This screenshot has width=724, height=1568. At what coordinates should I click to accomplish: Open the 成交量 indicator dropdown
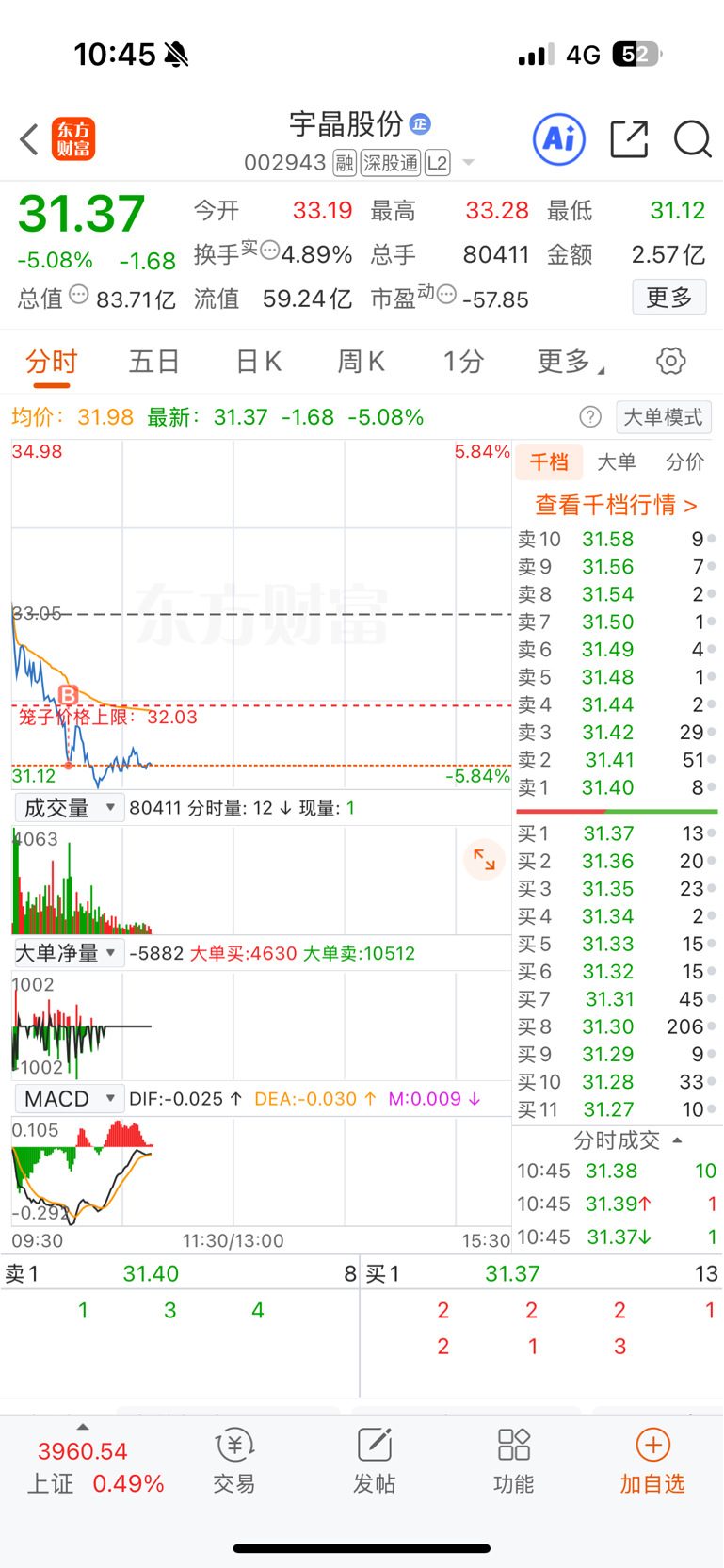coord(69,807)
